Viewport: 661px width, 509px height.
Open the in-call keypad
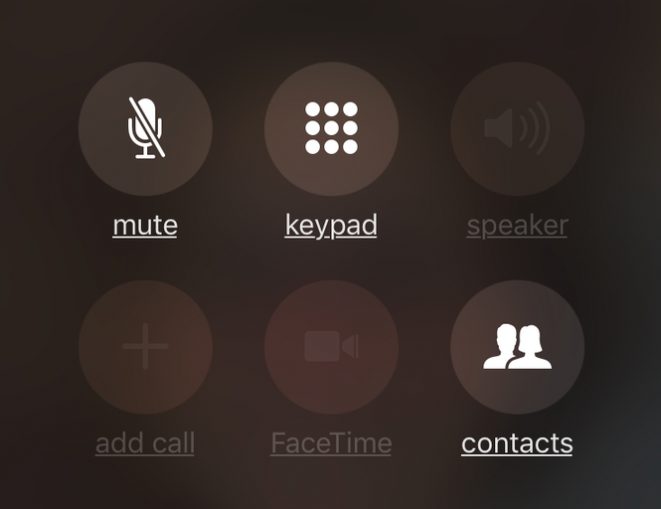point(331,129)
